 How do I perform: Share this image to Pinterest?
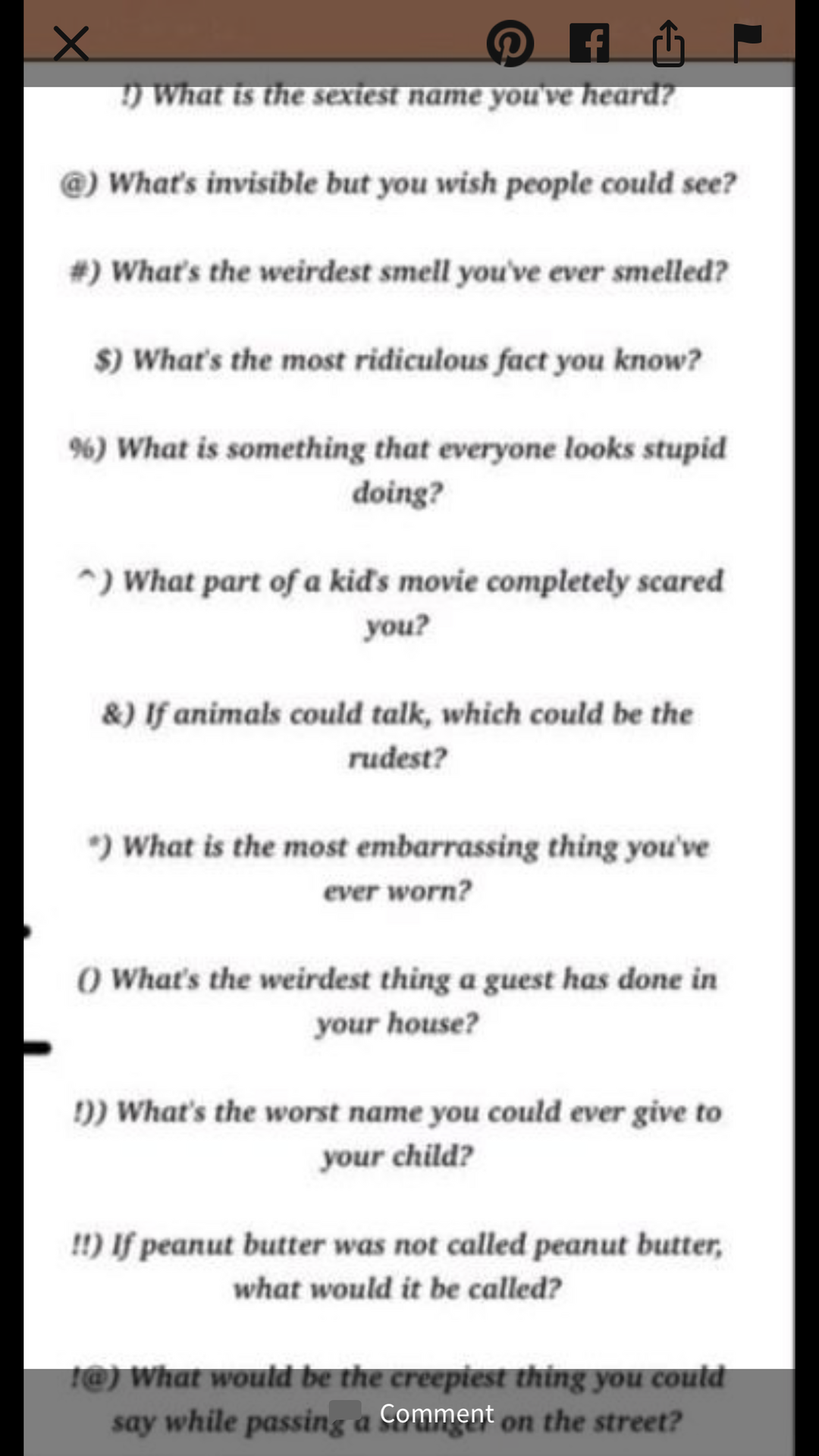pos(510,43)
